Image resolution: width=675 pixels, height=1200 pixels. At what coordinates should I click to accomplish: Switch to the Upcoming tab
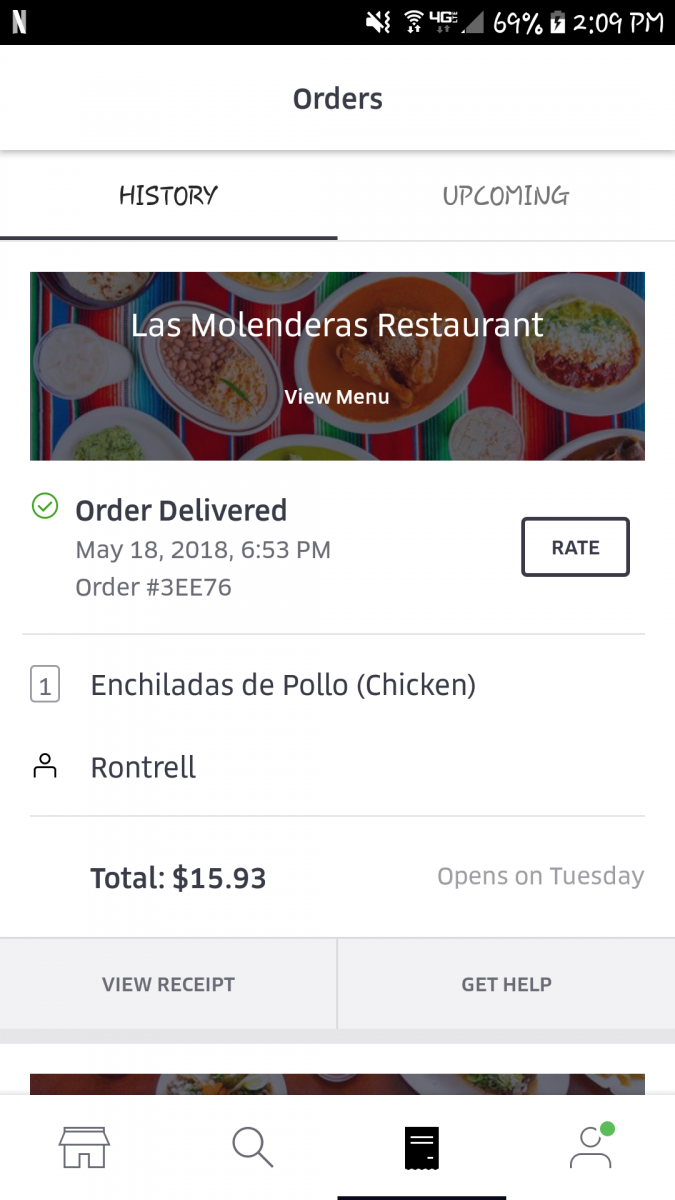(x=506, y=196)
